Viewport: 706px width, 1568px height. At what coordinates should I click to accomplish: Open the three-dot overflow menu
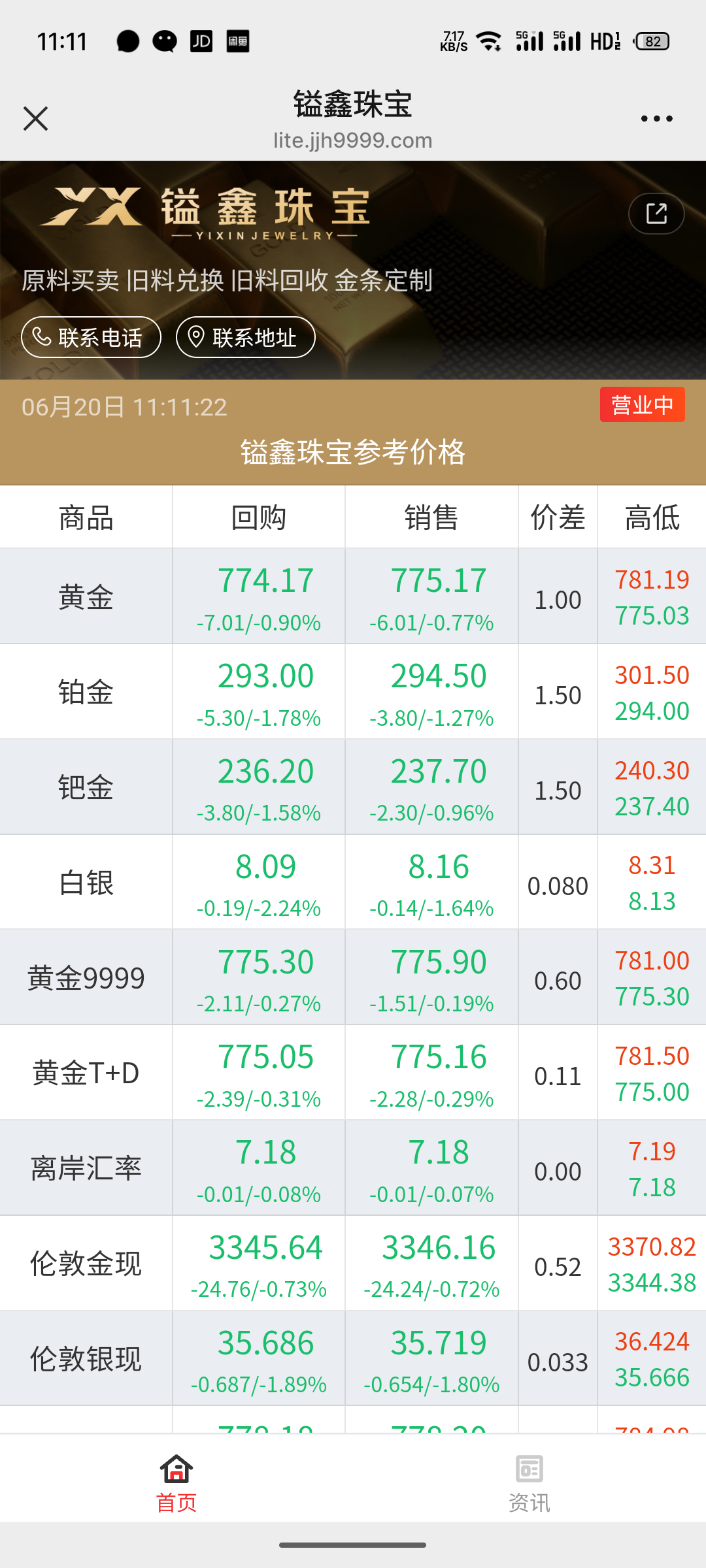(x=656, y=119)
